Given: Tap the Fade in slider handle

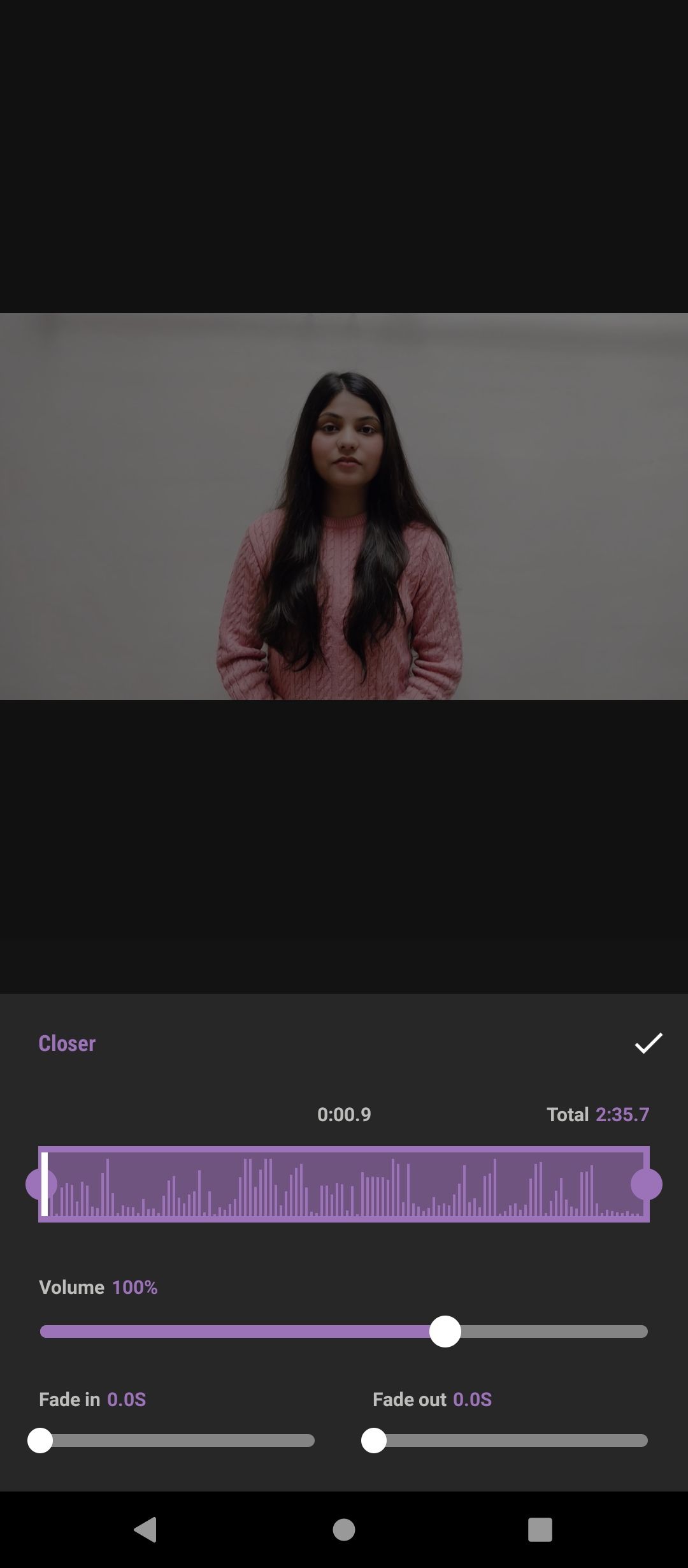Looking at the screenshot, I should 40,1441.
